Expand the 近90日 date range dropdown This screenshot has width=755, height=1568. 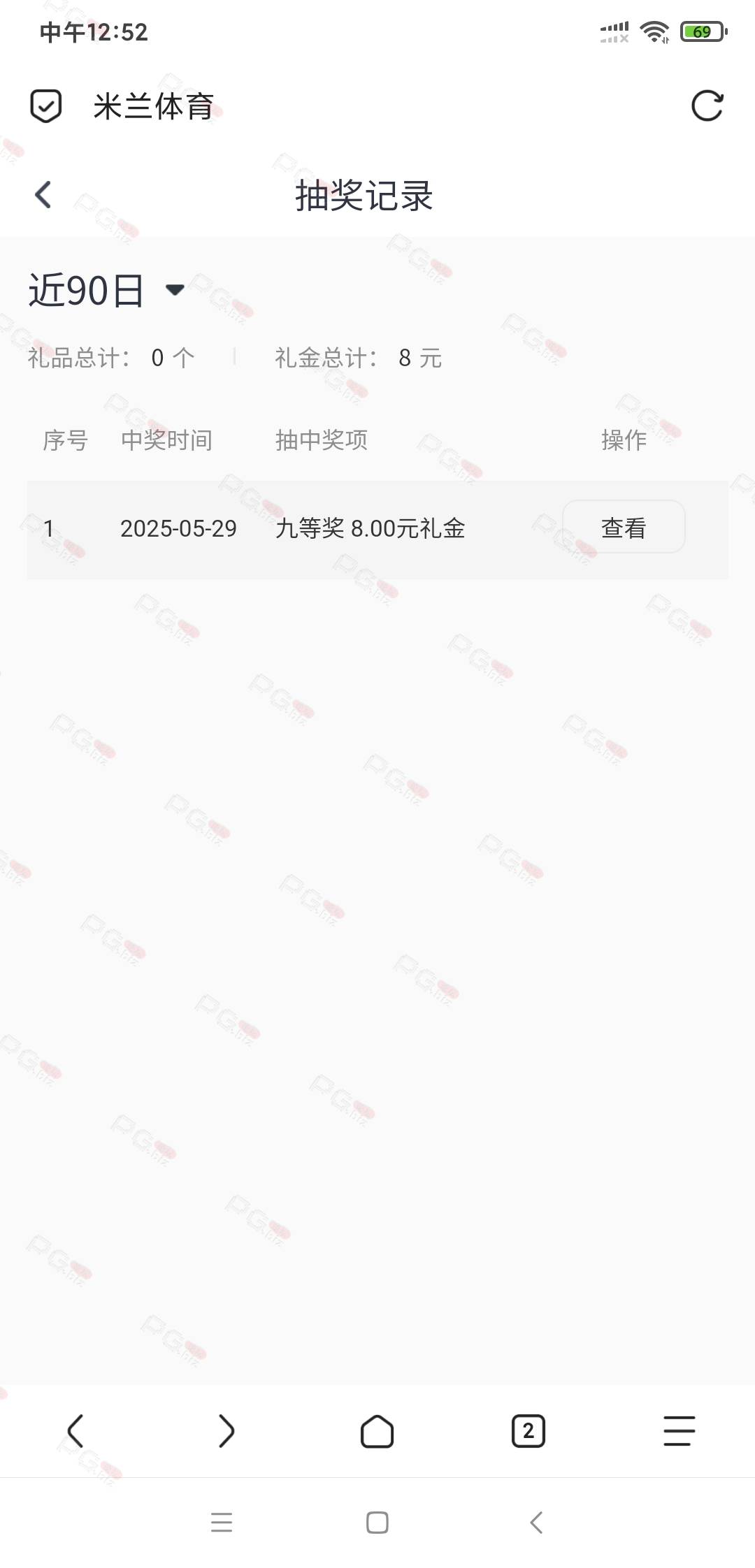pyautogui.click(x=106, y=290)
